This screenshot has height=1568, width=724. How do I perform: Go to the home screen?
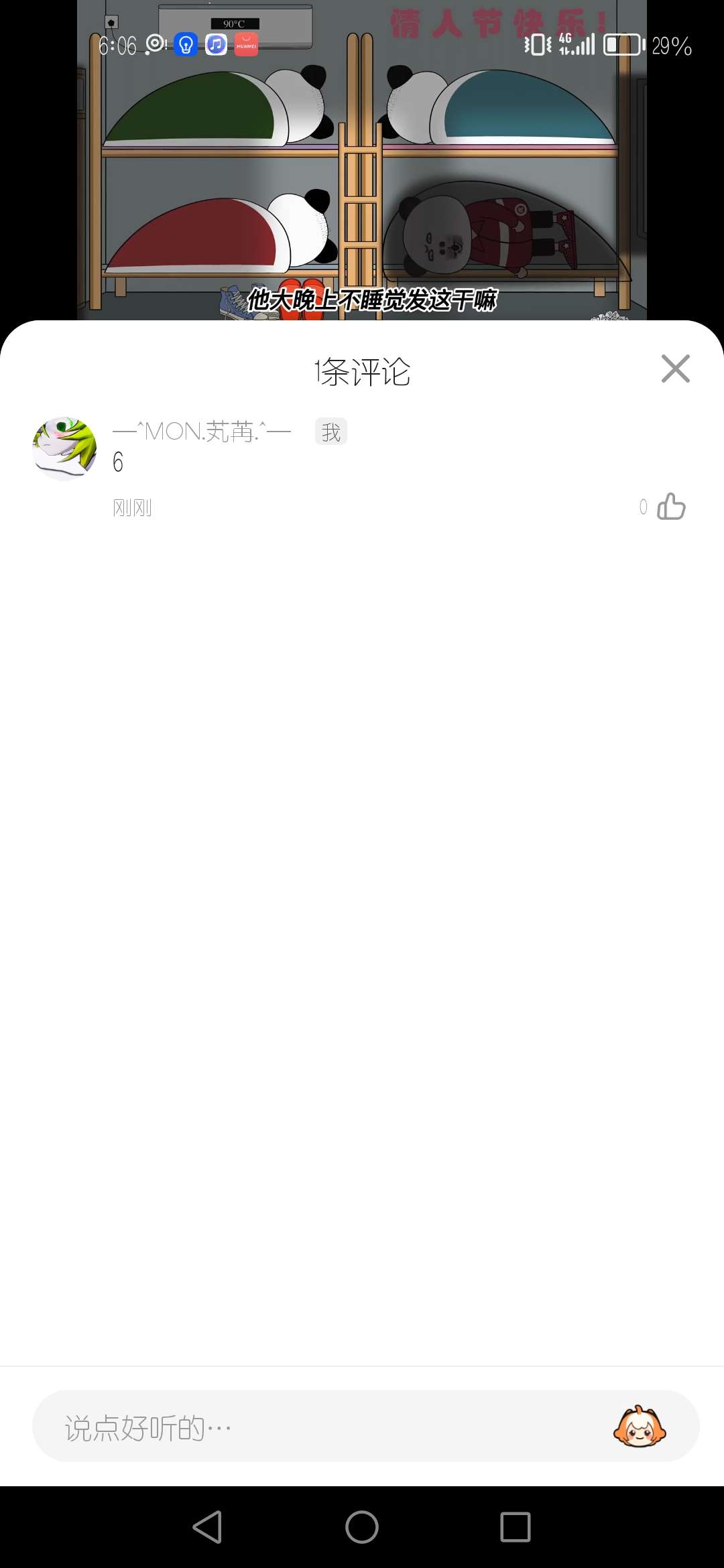(362, 1527)
